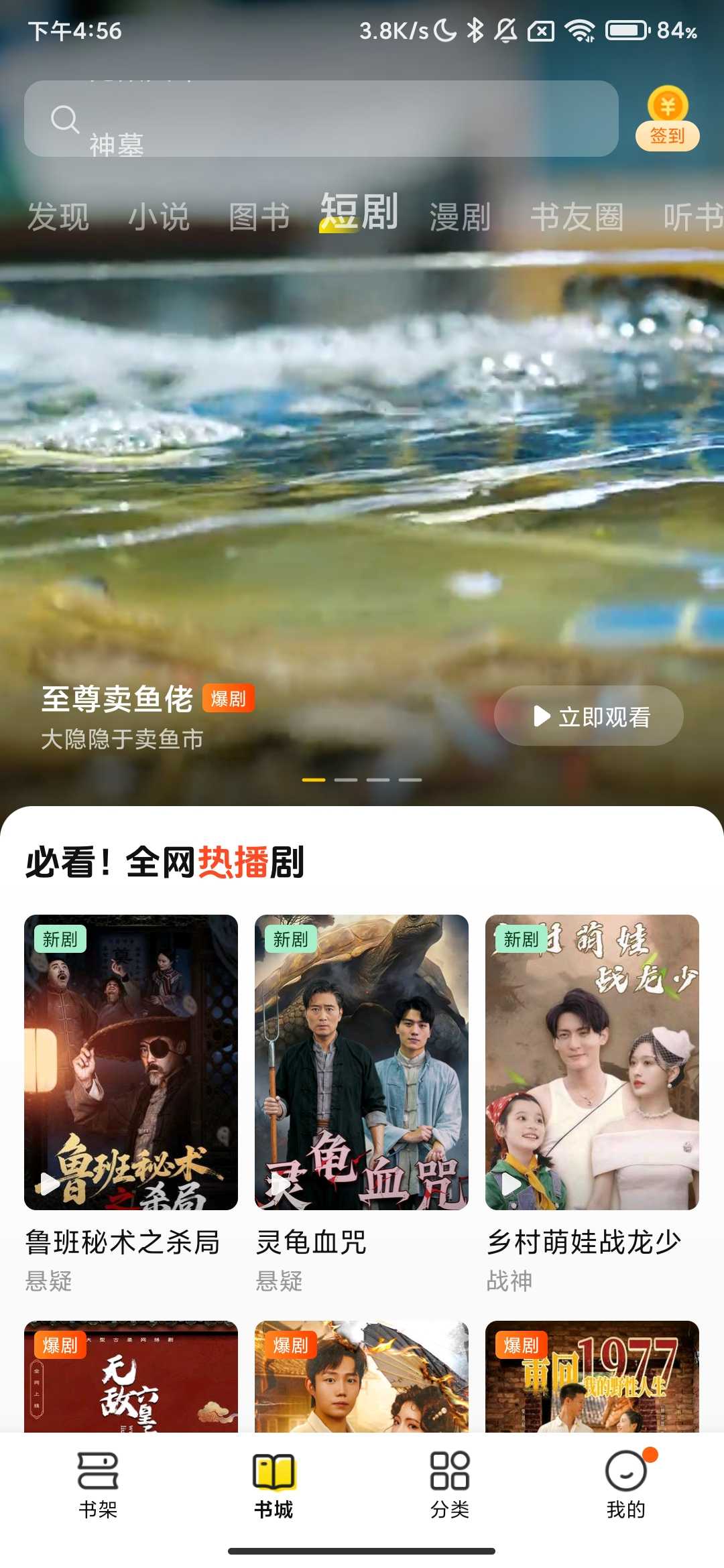Switch to the 漫剧 tab

(x=460, y=217)
